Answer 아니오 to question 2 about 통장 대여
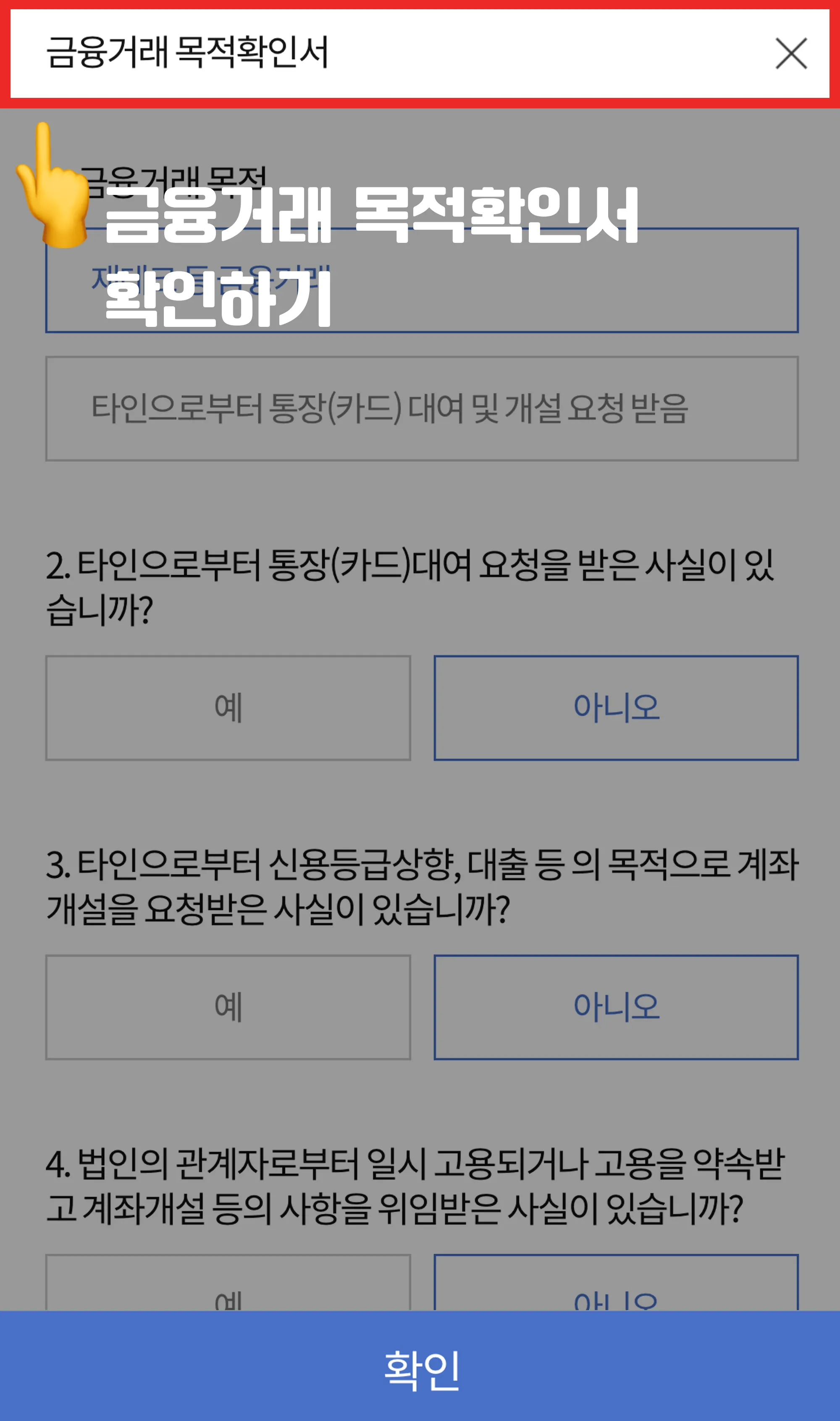The image size is (840, 1421). (616, 708)
